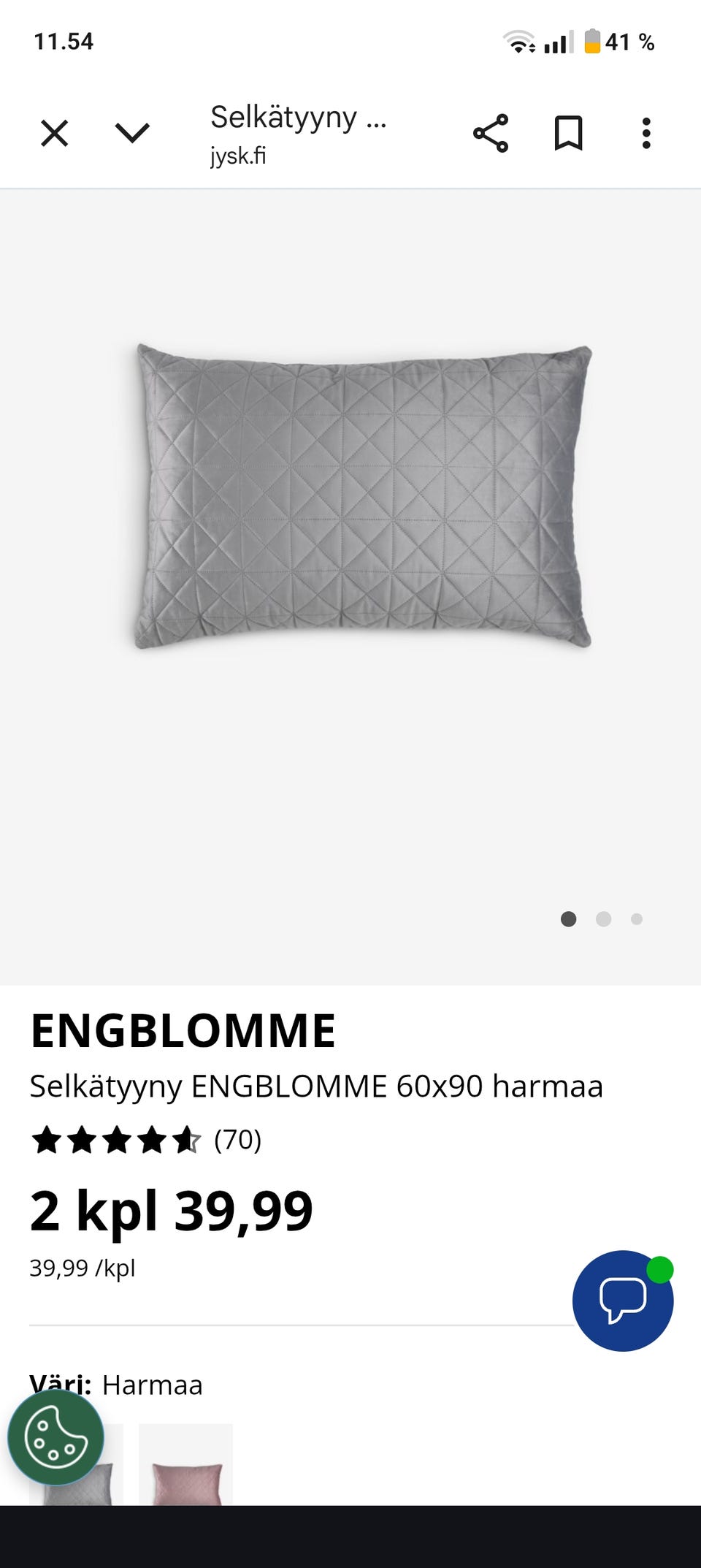701x1568 pixels.
Task: Jump to the second product image dot
Action: click(x=603, y=919)
